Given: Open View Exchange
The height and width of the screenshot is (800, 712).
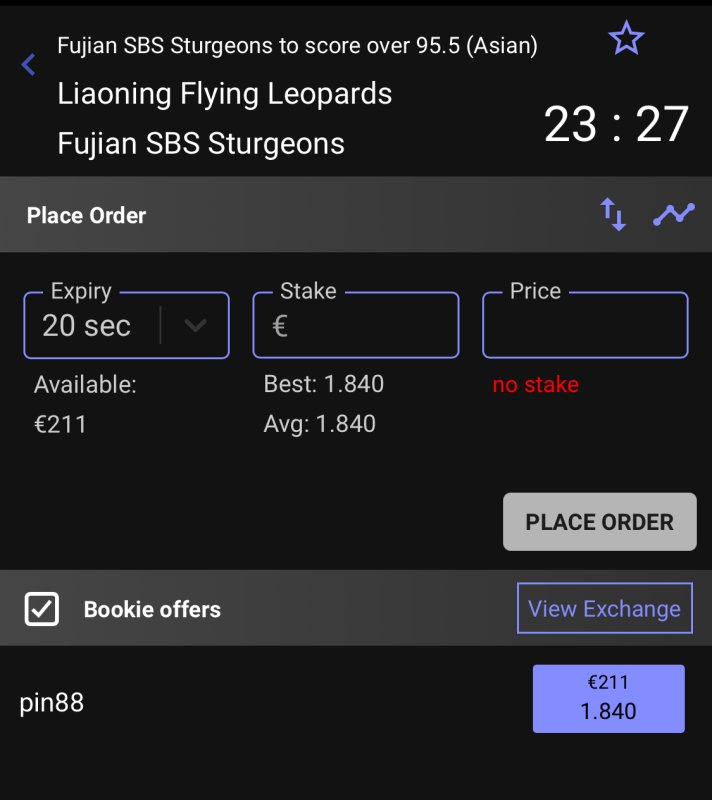Looking at the screenshot, I should pyautogui.click(x=604, y=608).
